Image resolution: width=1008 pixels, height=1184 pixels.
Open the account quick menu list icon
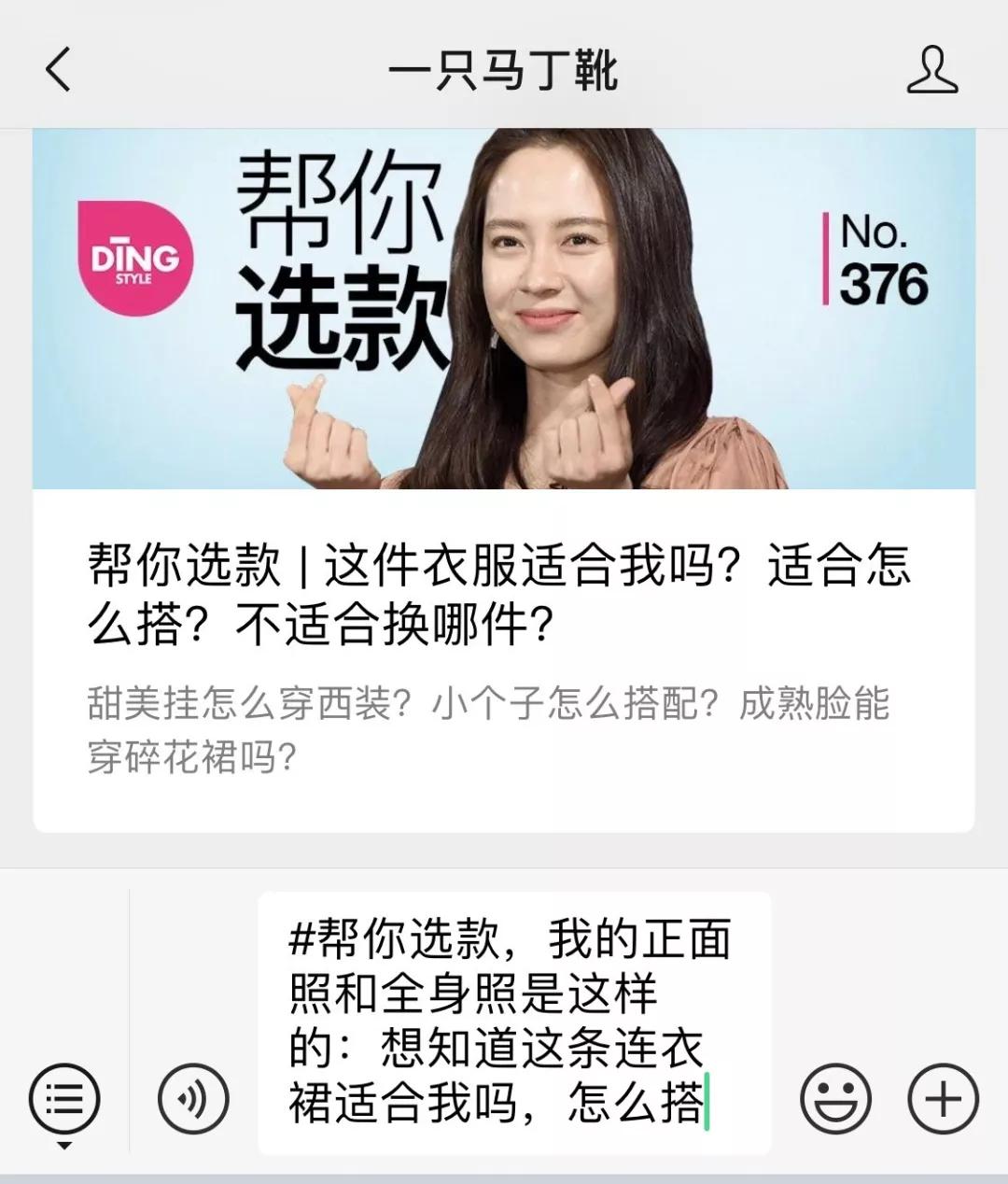pos(67,1097)
